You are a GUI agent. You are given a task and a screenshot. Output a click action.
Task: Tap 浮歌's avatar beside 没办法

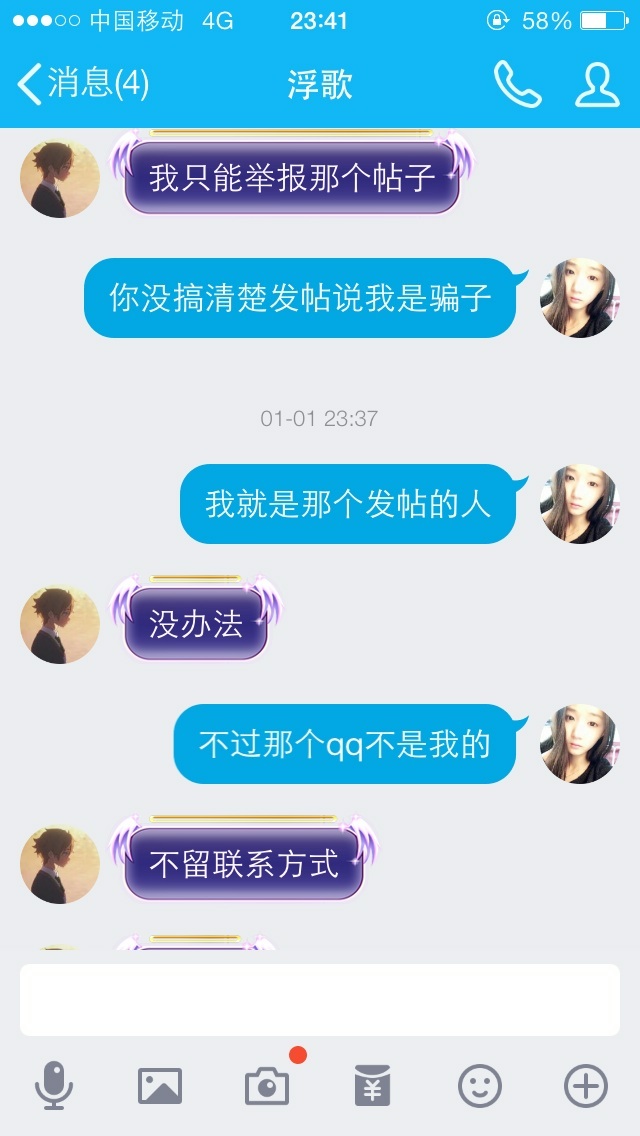click(60, 625)
